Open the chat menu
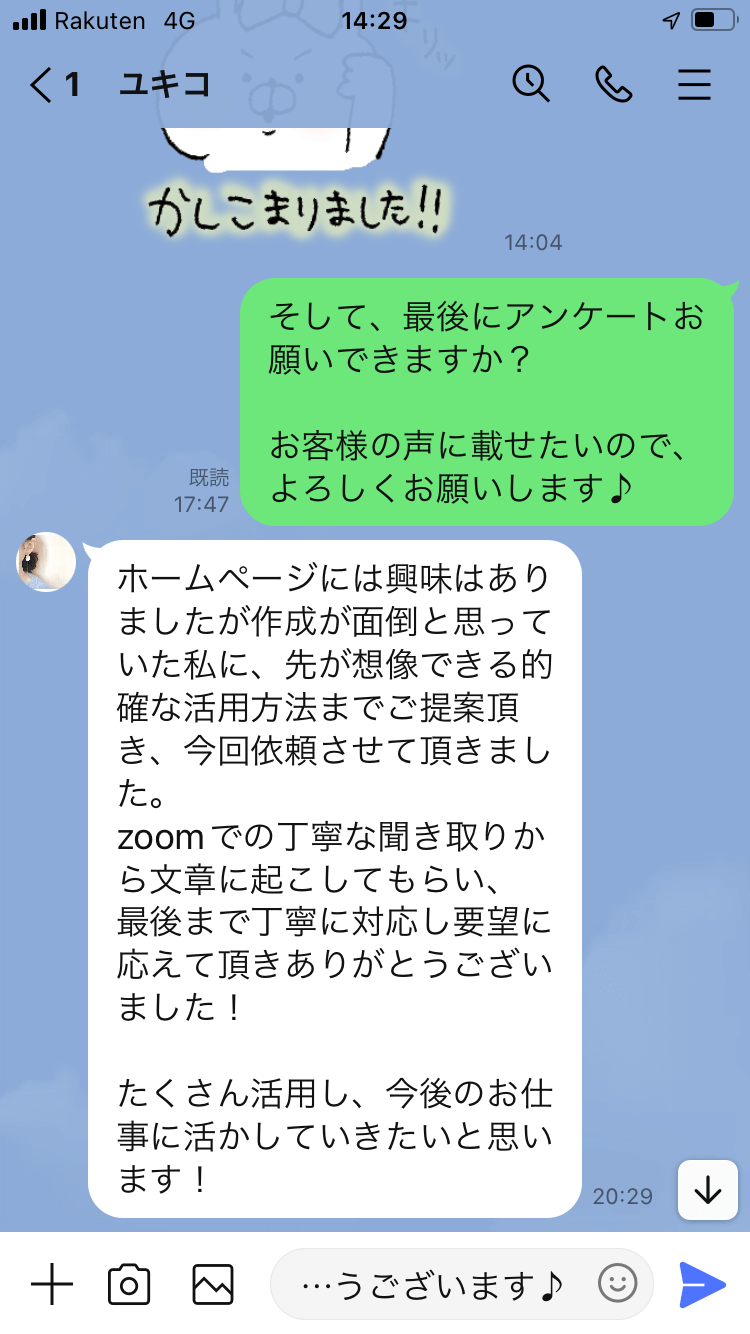This screenshot has width=750, height=1334. (x=694, y=85)
